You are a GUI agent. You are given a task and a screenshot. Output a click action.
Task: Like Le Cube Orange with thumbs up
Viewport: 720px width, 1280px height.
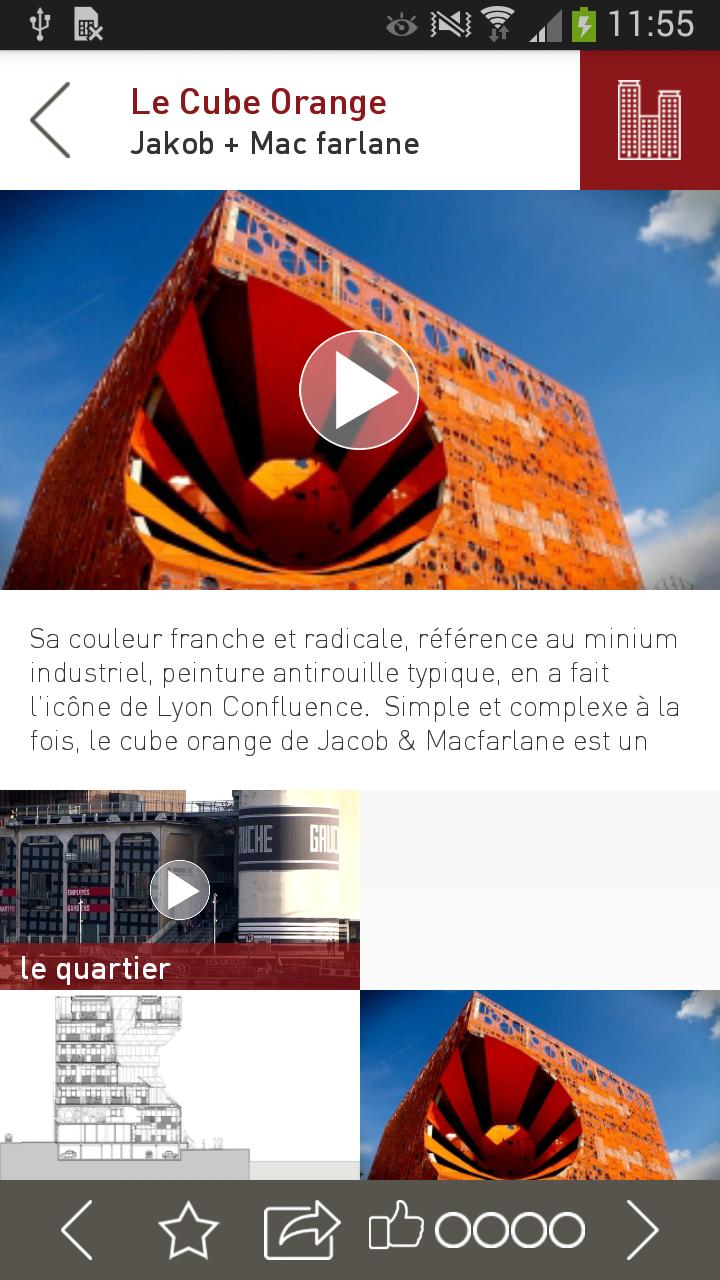396,1228
